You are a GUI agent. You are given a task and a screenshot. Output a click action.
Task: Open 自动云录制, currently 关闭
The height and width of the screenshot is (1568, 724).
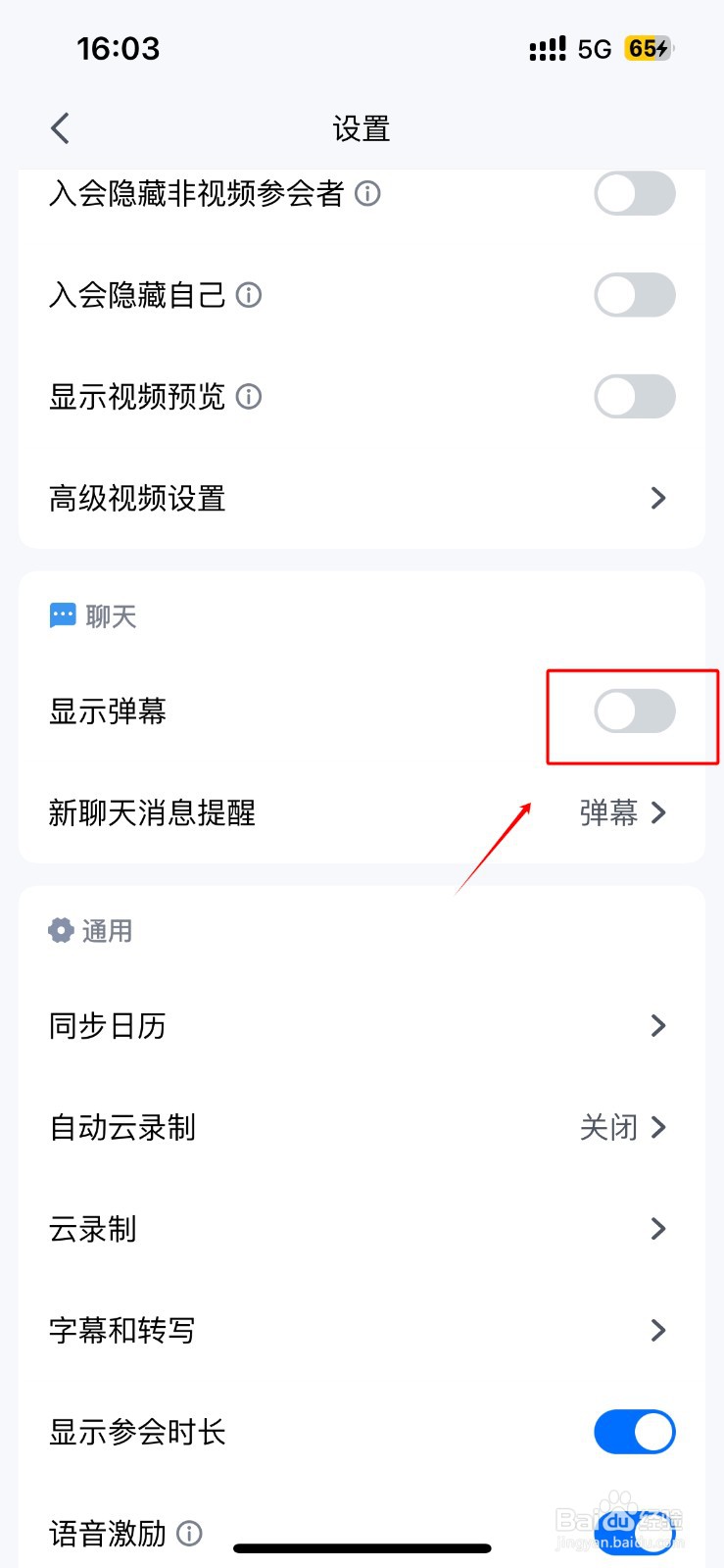(625, 1127)
